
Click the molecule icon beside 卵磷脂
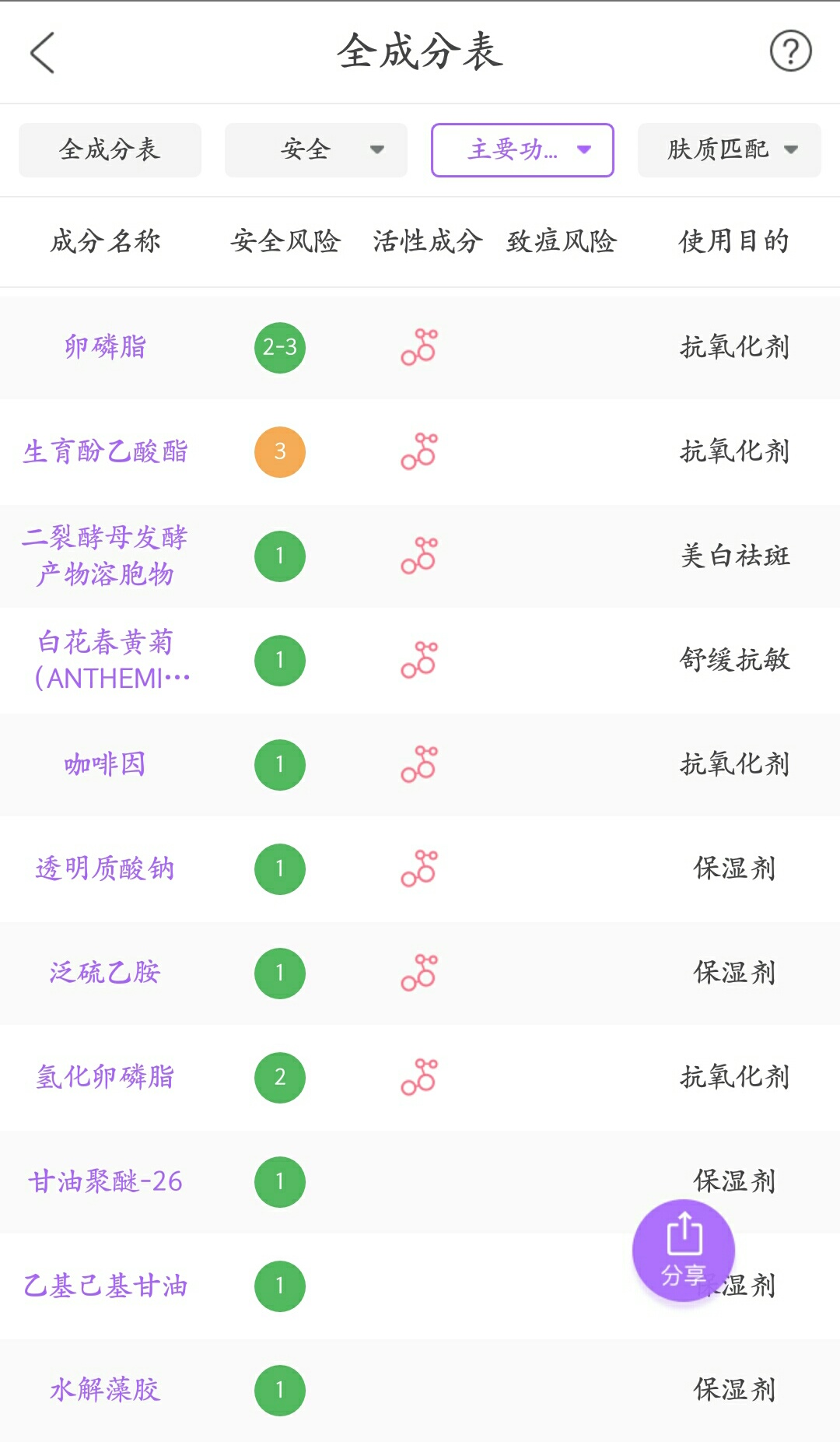click(418, 348)
